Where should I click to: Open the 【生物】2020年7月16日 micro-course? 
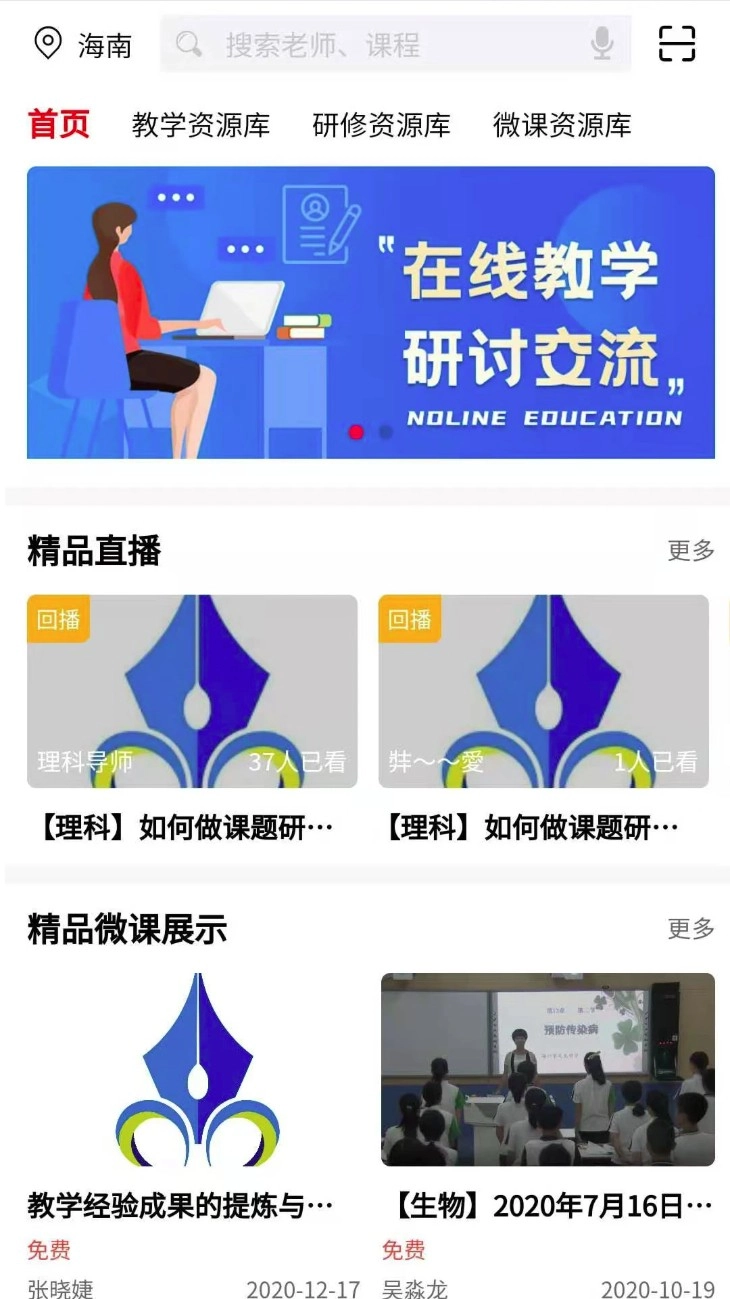[x=548, y=1069]
